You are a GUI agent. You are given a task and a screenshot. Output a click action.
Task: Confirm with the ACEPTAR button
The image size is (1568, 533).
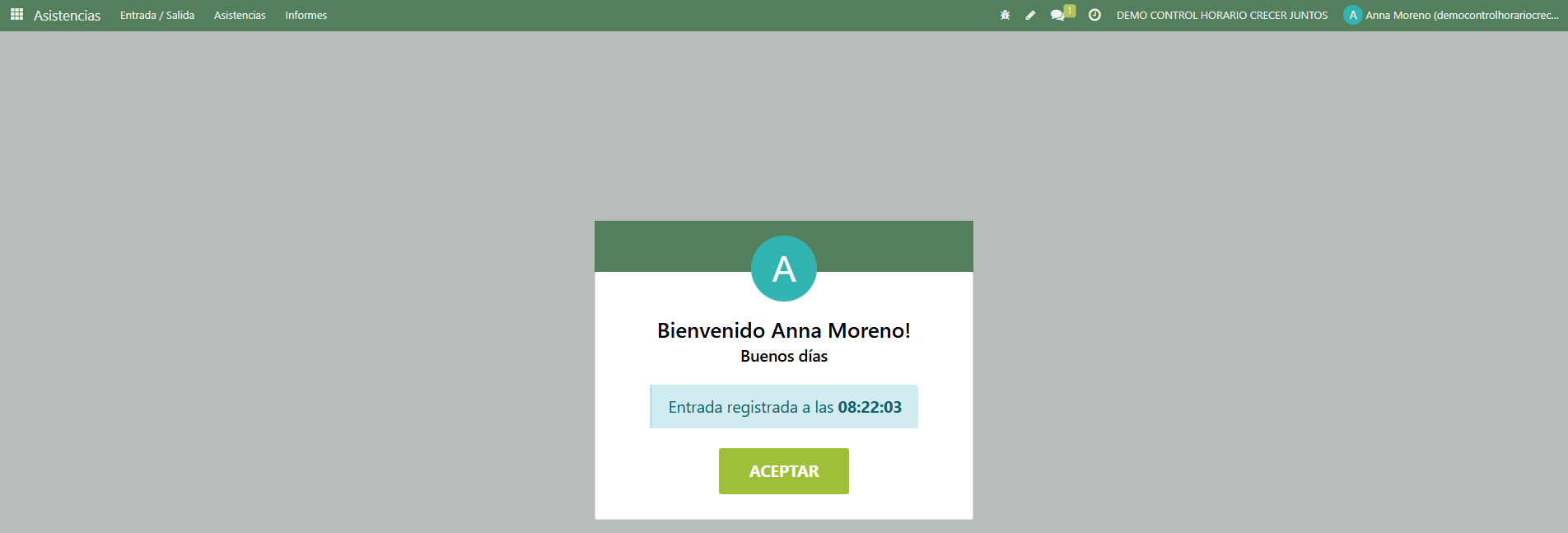[783, 471]
